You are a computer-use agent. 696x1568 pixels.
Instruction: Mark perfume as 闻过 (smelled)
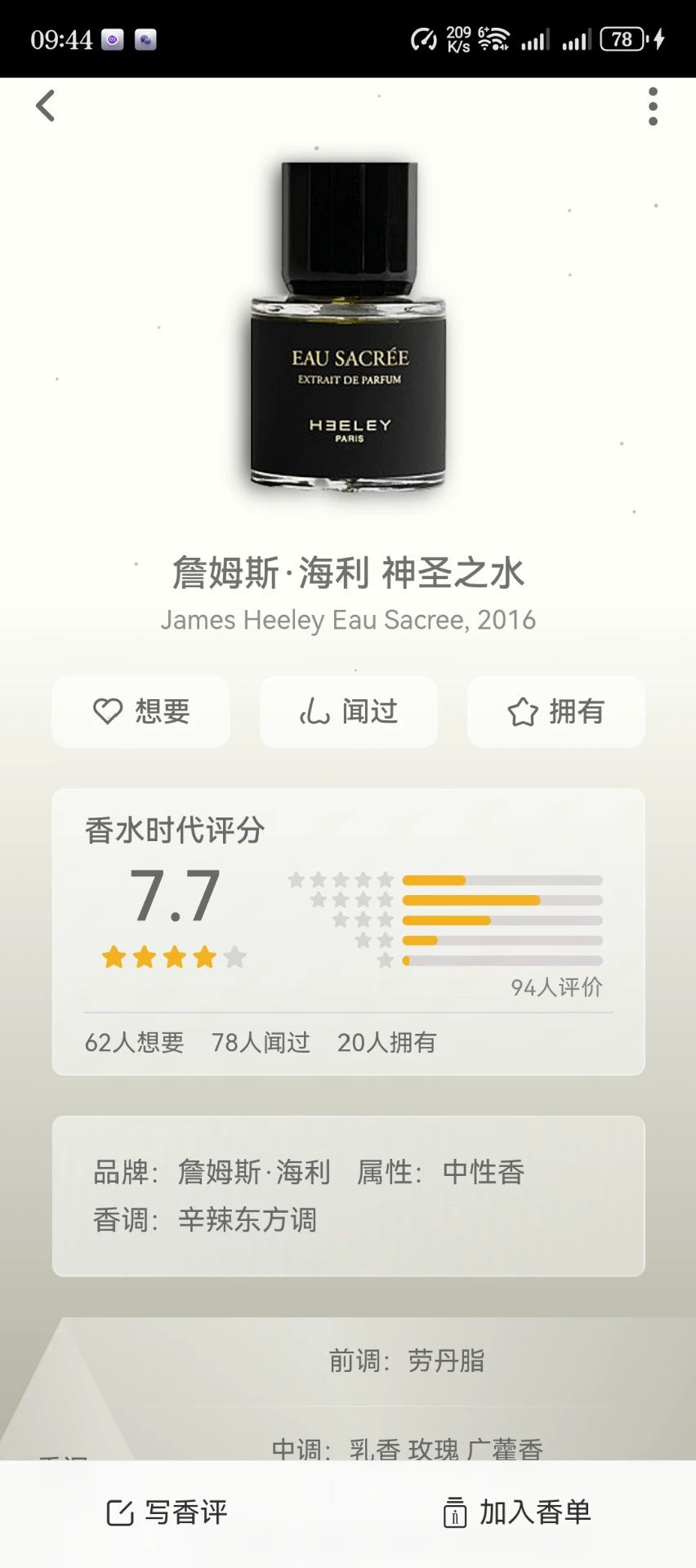point(349,712)
